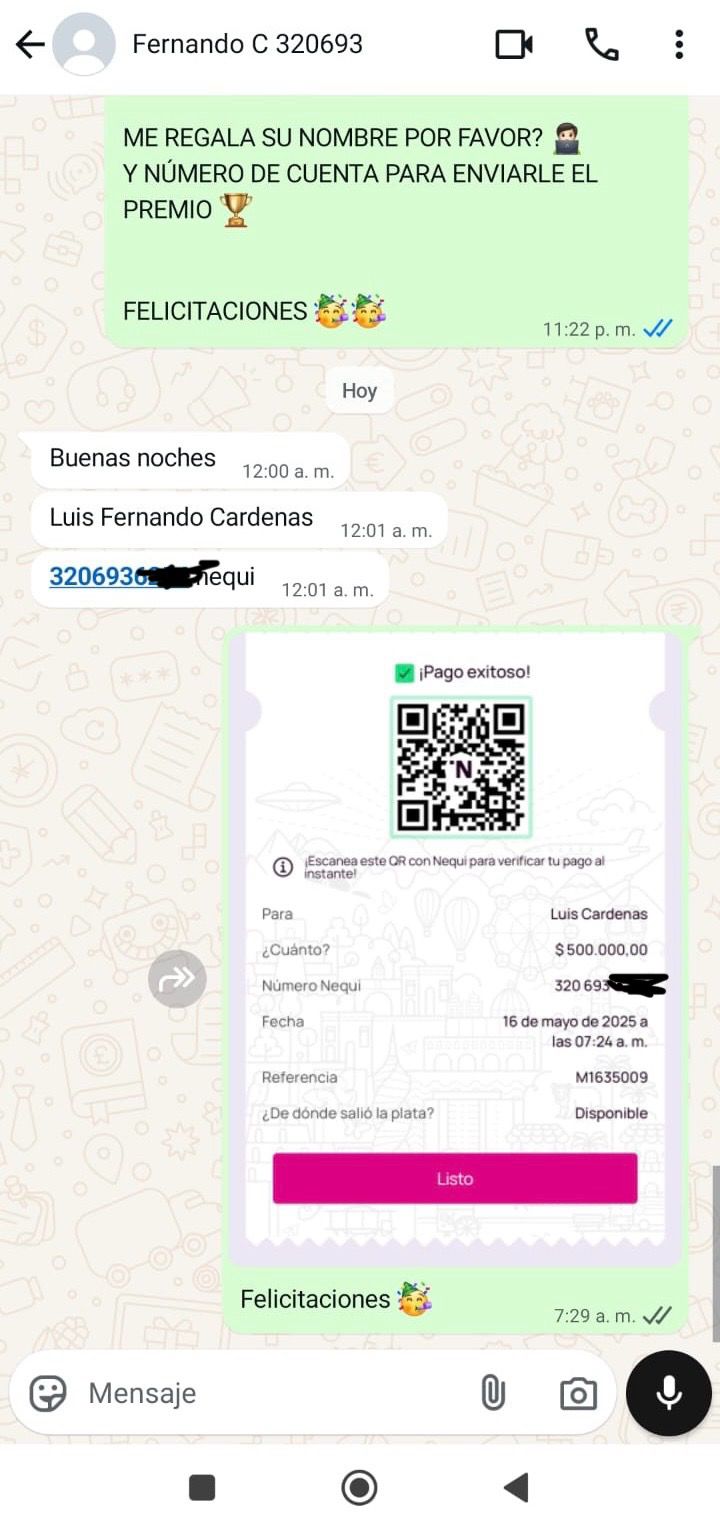Open the Pago exitoso receipt image
The image size is (720, 1531).
point(455,940)
